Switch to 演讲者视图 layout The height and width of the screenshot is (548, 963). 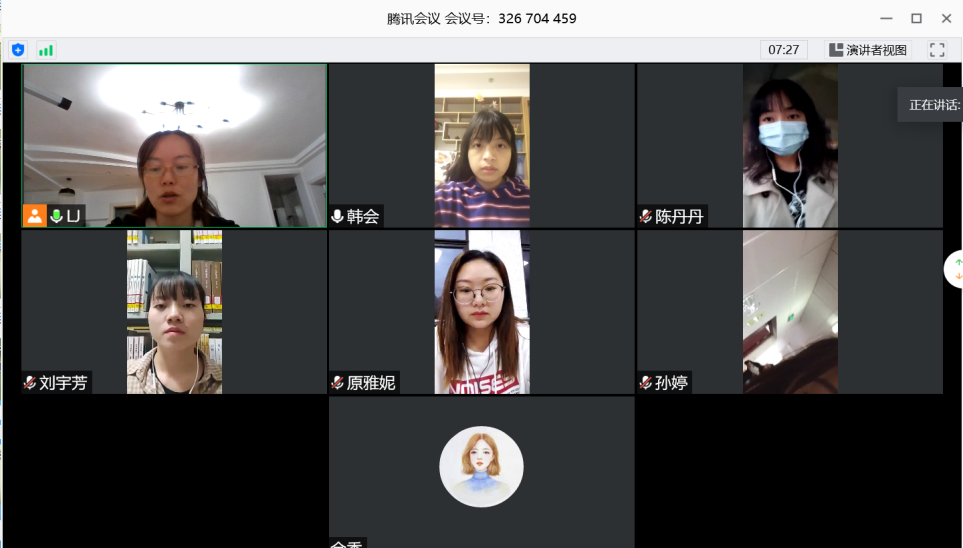867,50
